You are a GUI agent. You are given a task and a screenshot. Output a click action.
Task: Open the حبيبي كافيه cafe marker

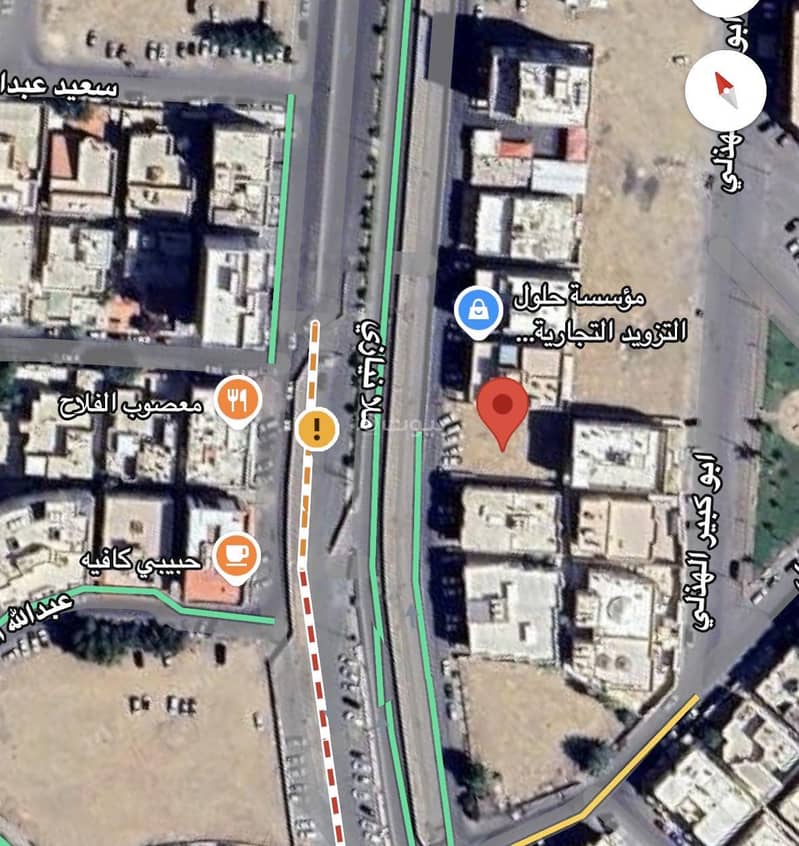pos(237,556)
